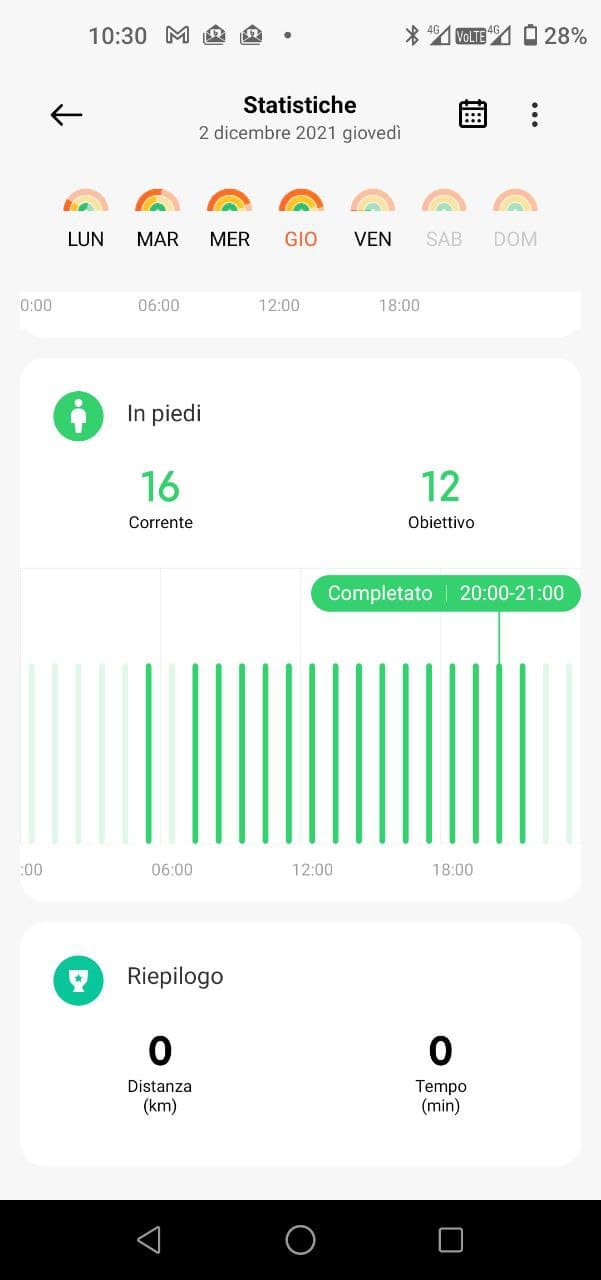Select MAR in the week row
Screen dimensions: 601x1280
[158, 219]
